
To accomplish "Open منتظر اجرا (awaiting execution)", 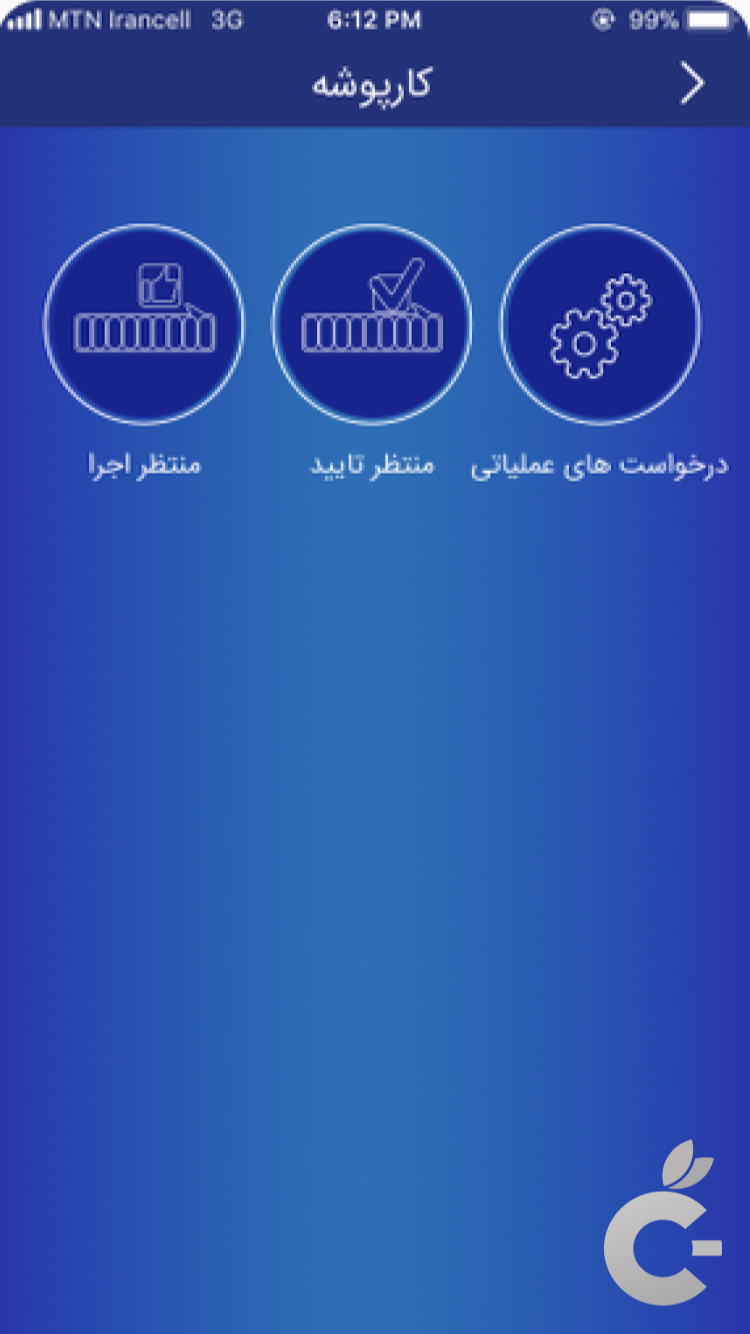I will (144, 324).
